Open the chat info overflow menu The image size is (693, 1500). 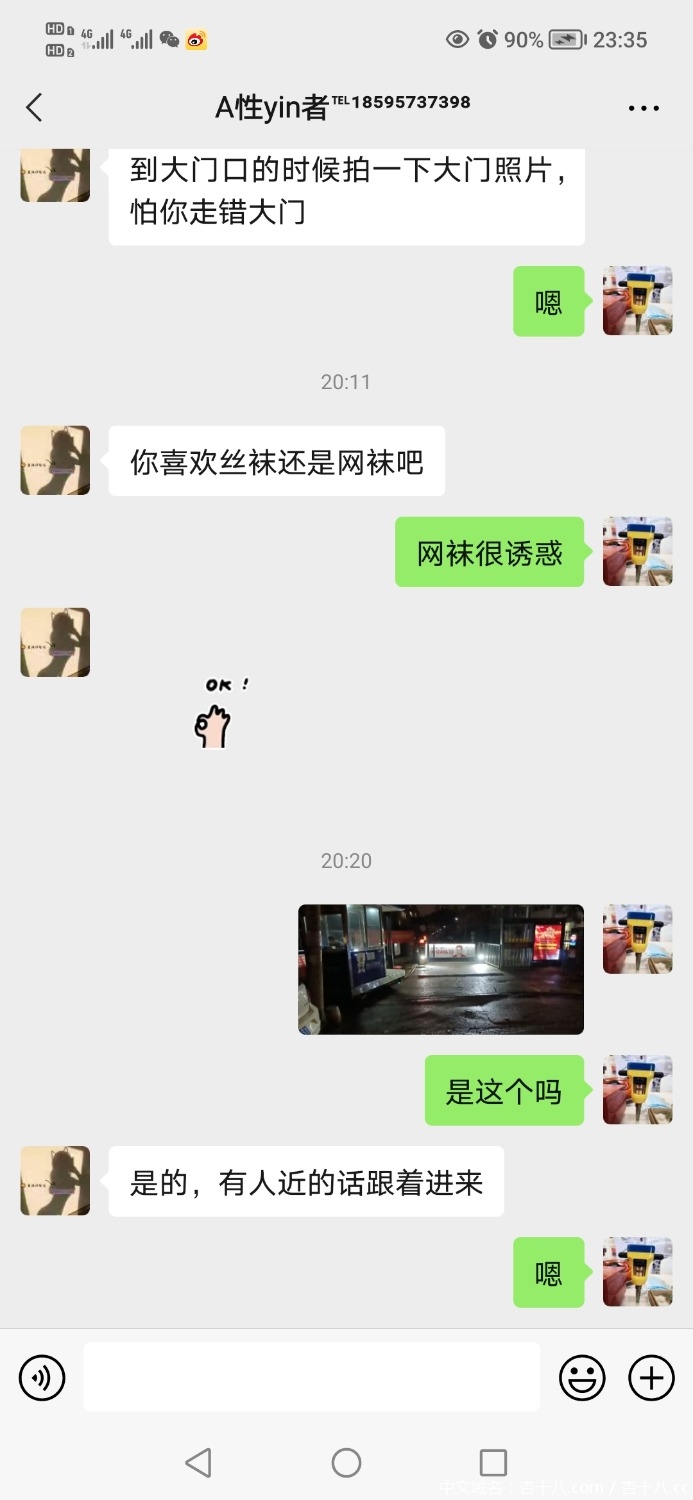(643, 108)
